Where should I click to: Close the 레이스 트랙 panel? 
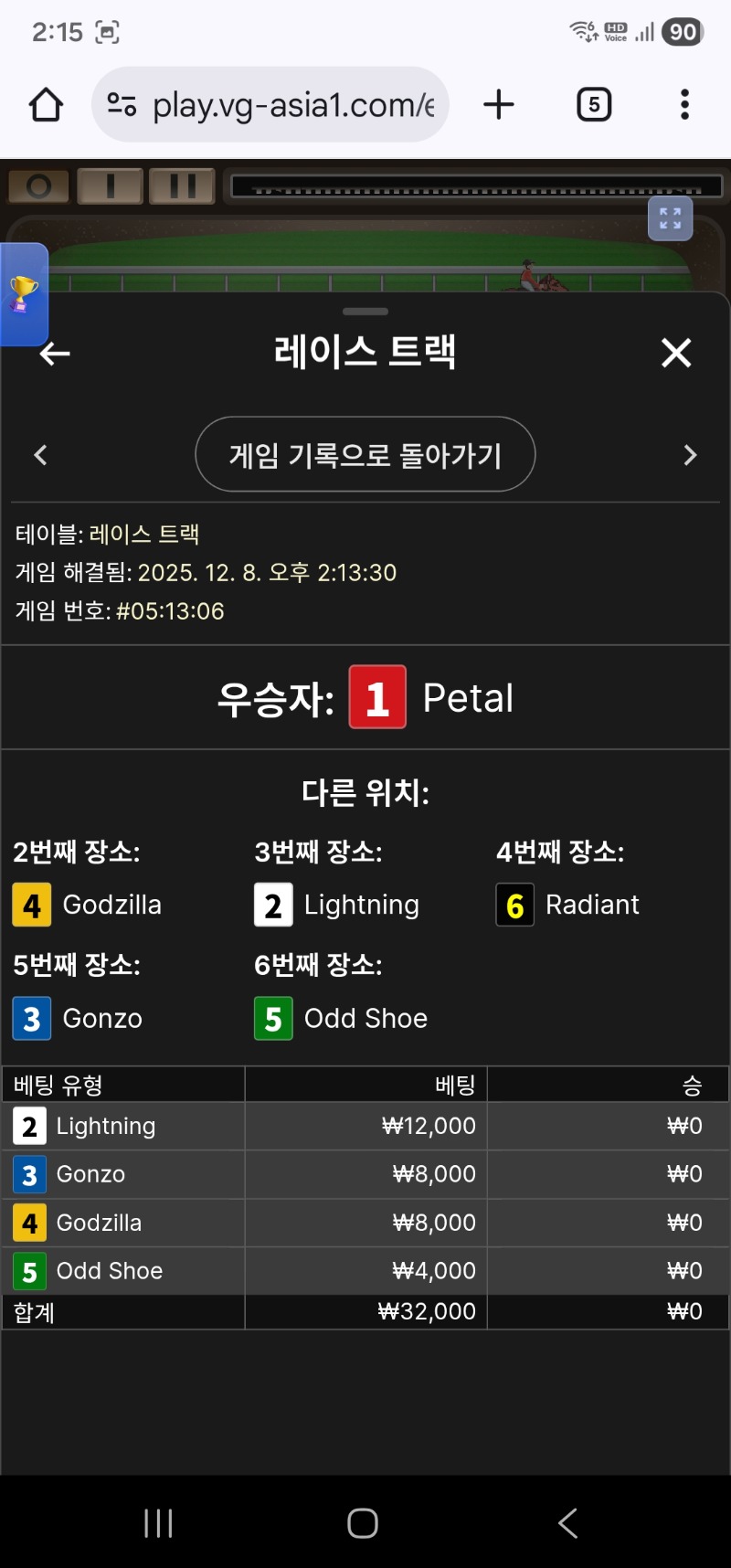click(x=676, y=353)
